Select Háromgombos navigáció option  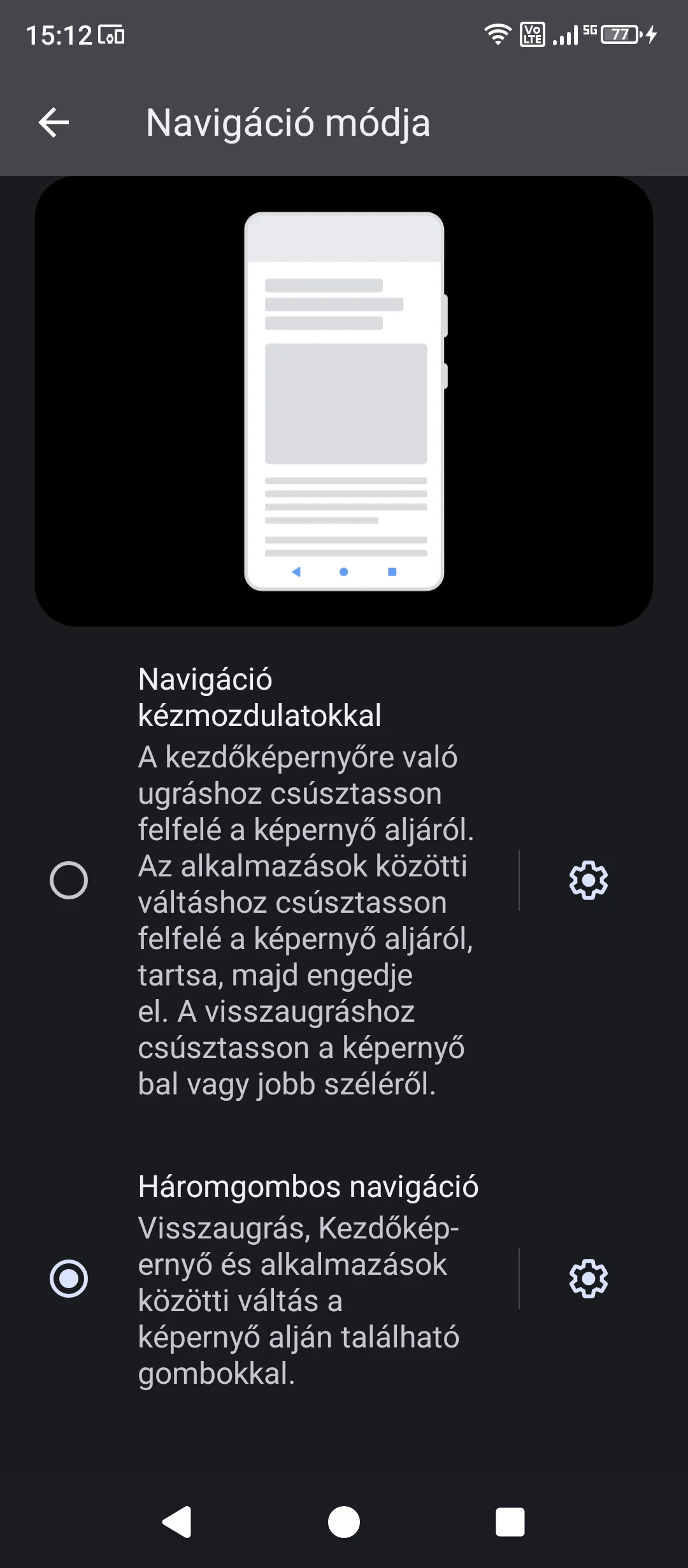(69, 1278)
